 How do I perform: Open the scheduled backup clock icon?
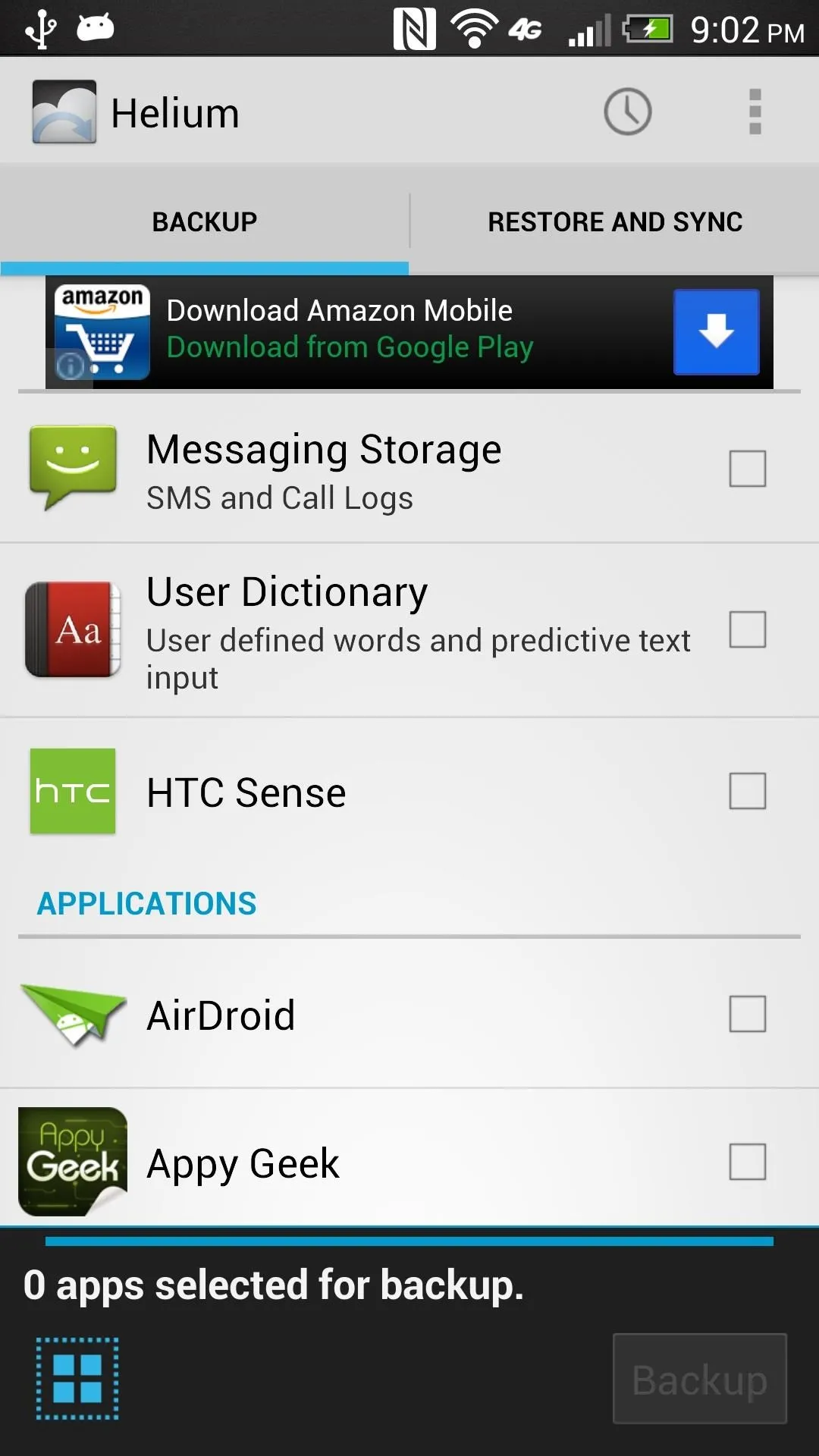click(x=627, y=112)
